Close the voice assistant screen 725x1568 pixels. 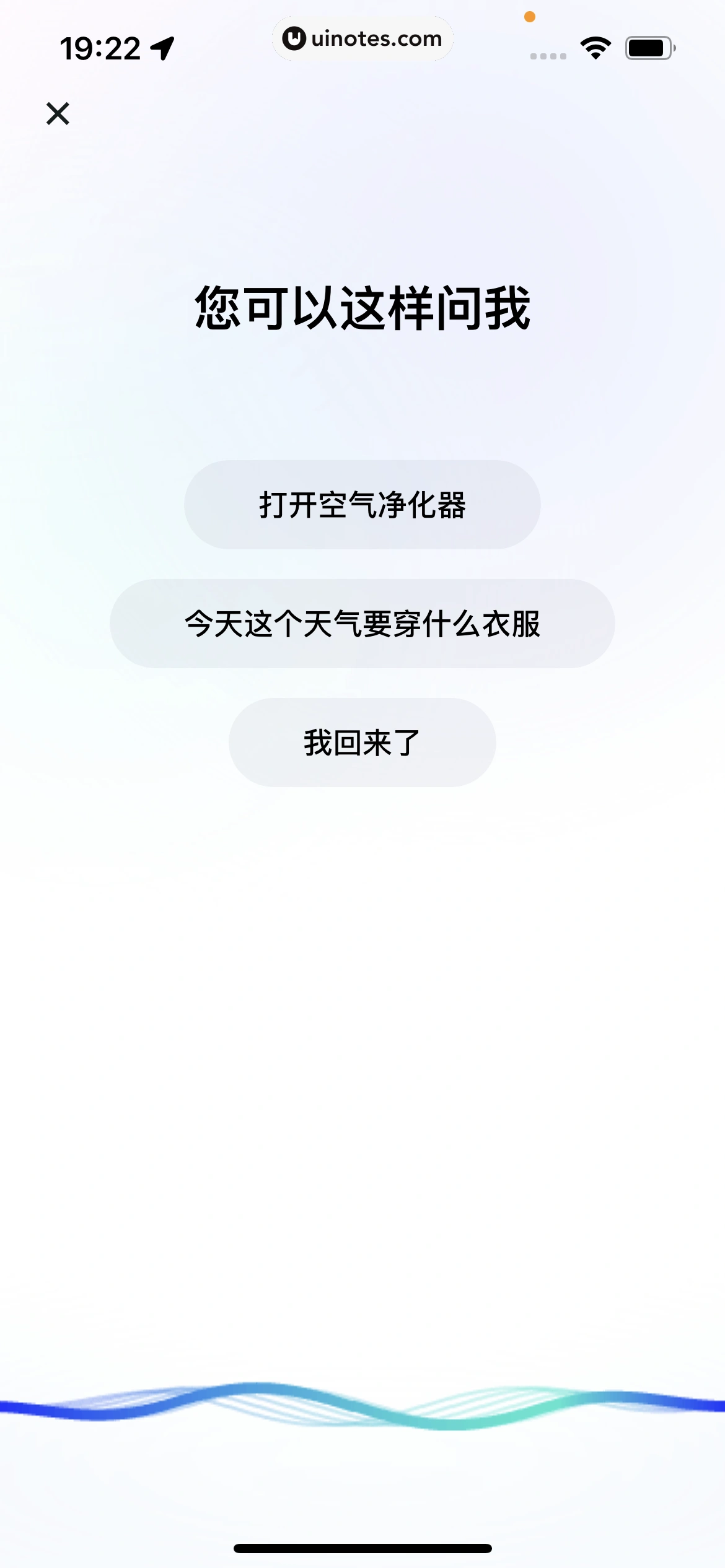pyautogui.click(x=58, y=114)
